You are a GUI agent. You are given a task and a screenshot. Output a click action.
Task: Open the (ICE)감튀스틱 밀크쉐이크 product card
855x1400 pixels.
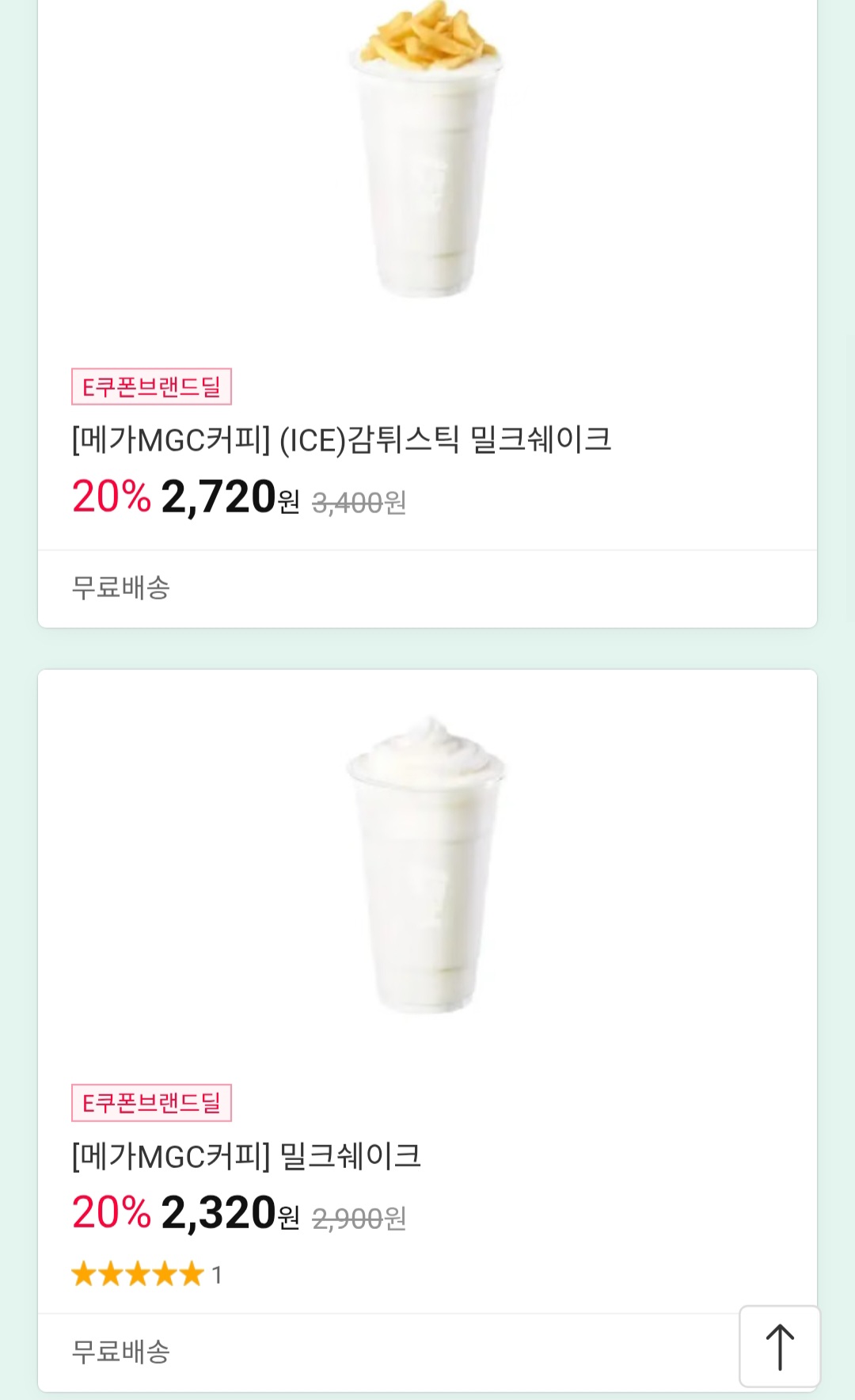[x=342, y=440]
